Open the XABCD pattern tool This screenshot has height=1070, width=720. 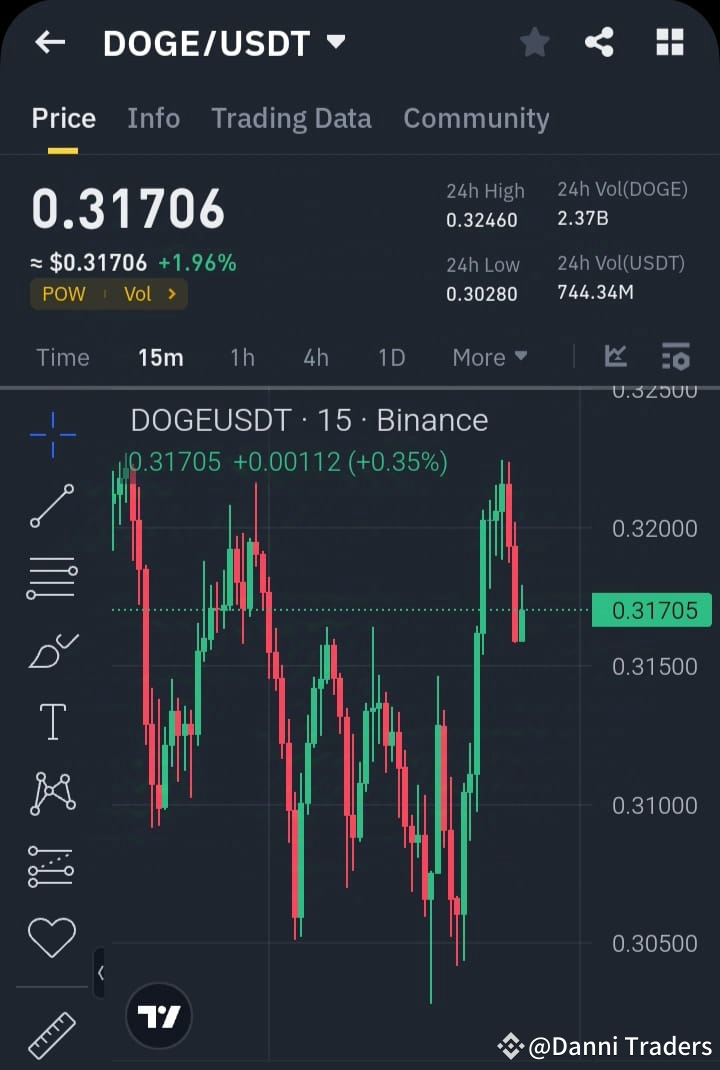pyautogui.click(x=51, y=791)
